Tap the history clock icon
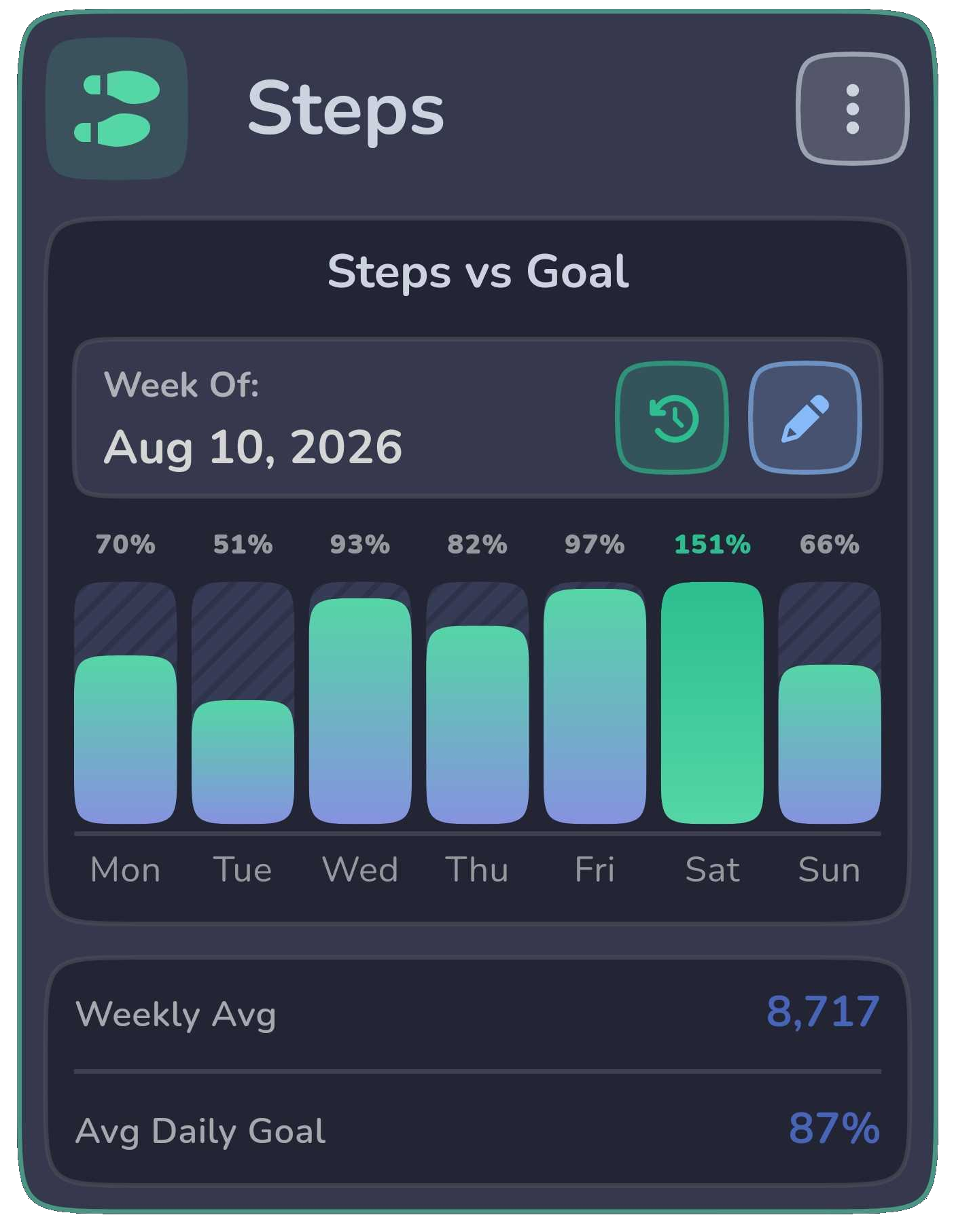 tap(672, 417)
